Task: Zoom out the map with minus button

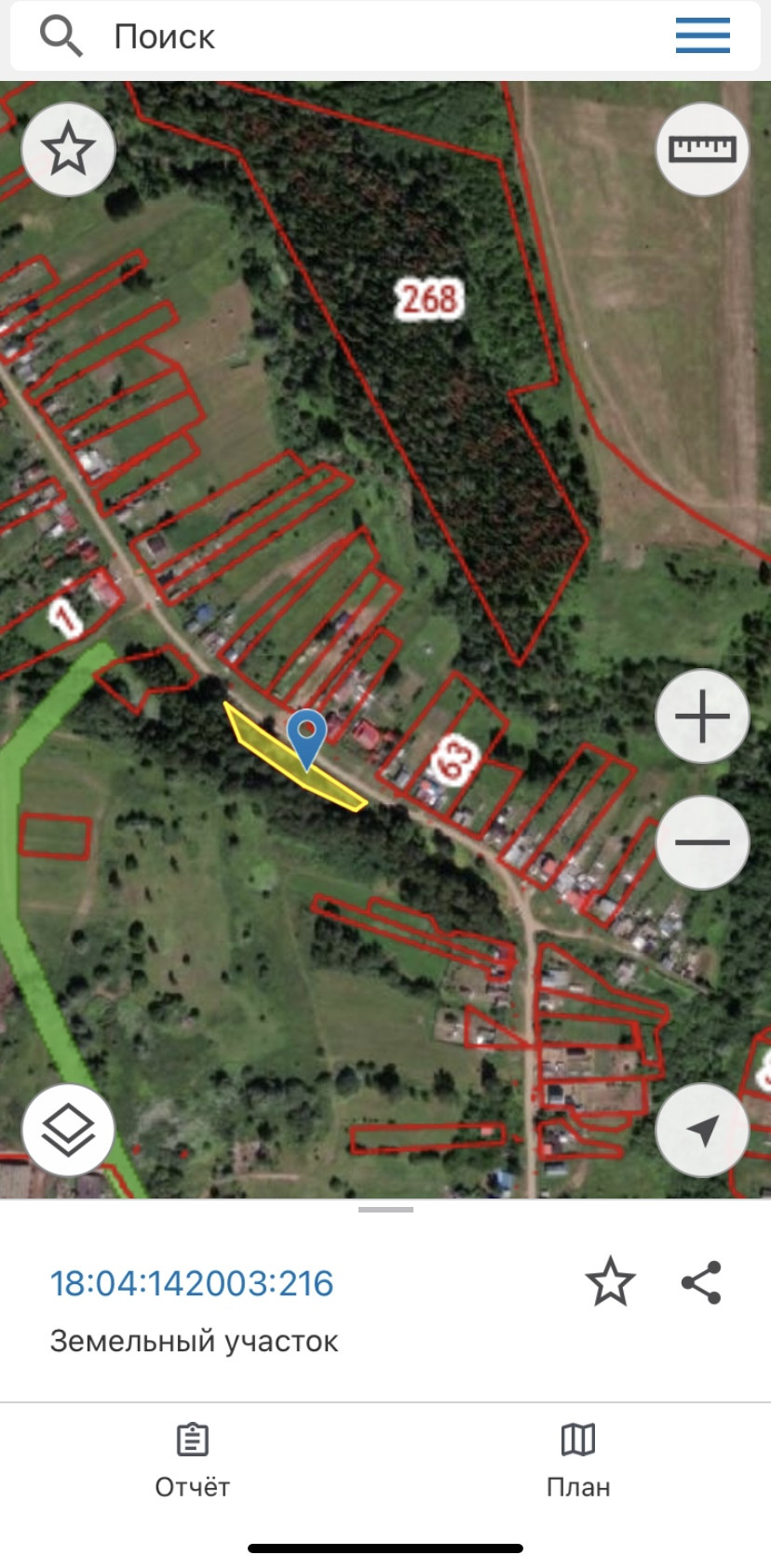Action: click(x=702, y=842)
